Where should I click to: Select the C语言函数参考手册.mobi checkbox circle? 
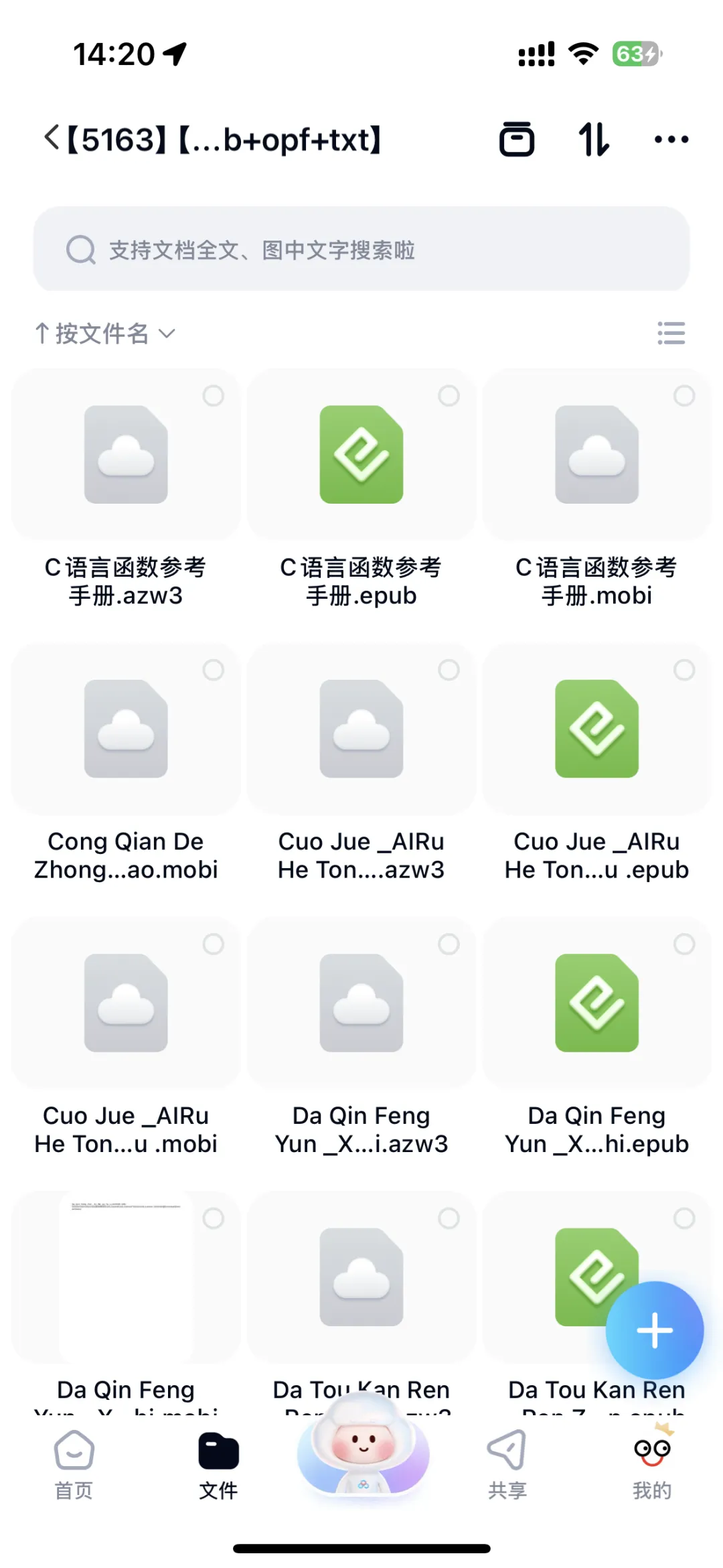[x=684, y=396]
